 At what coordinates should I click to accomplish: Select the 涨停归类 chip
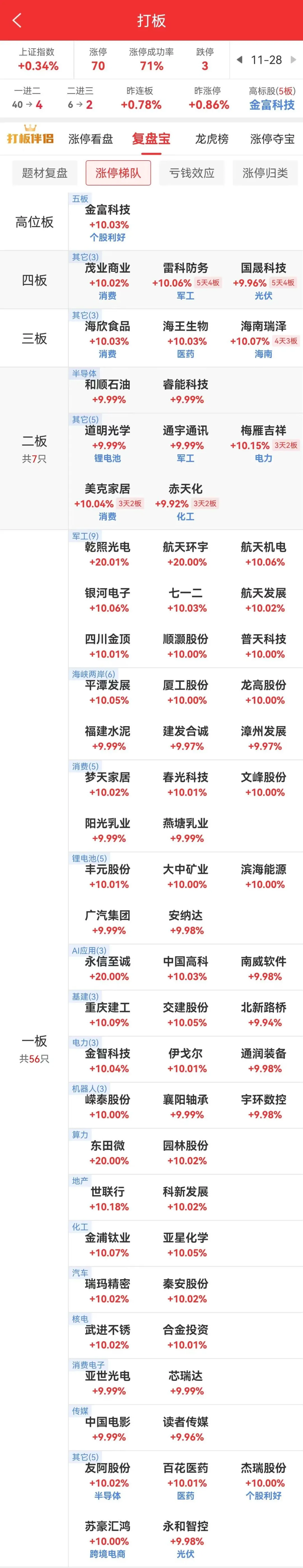pyautogui.click(x=265, y=173)
